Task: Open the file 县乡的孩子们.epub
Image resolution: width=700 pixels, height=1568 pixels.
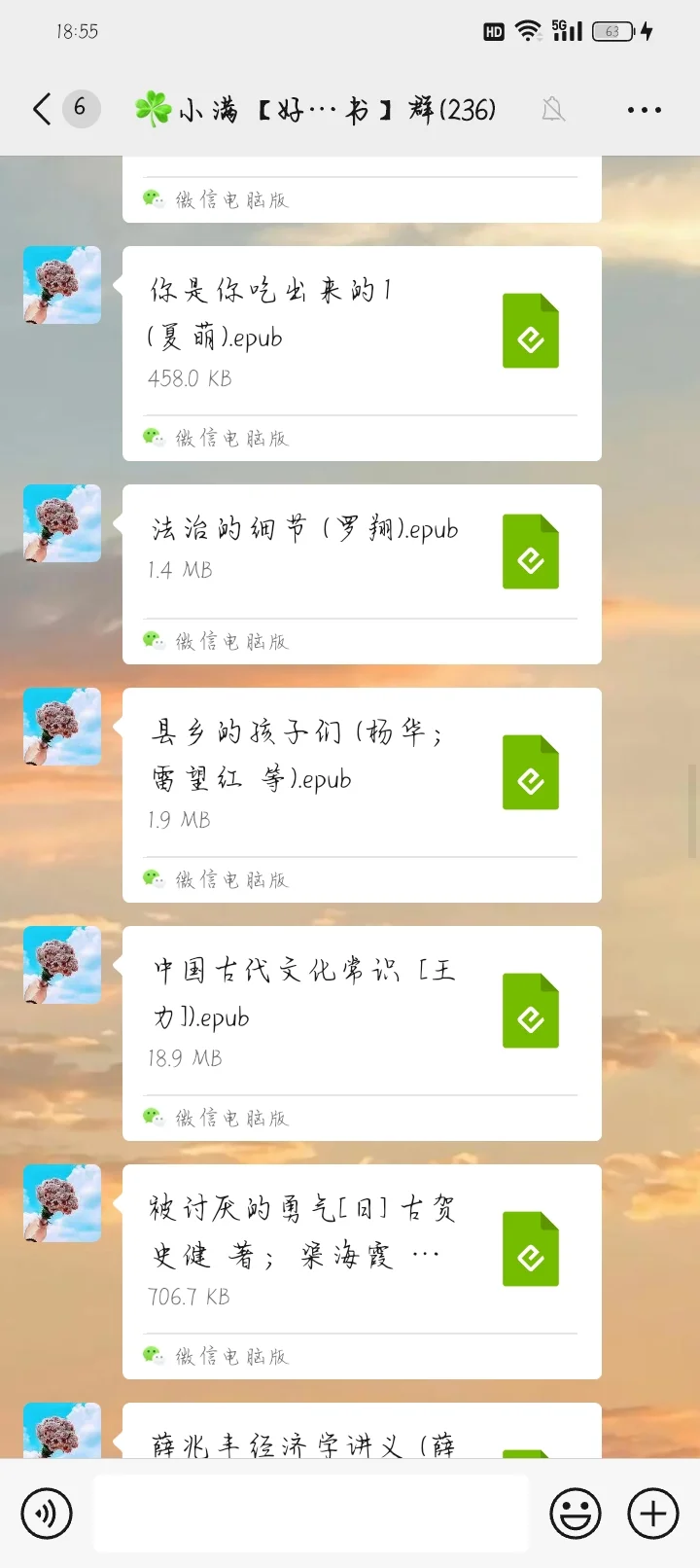Action: (x=361, y=773)
